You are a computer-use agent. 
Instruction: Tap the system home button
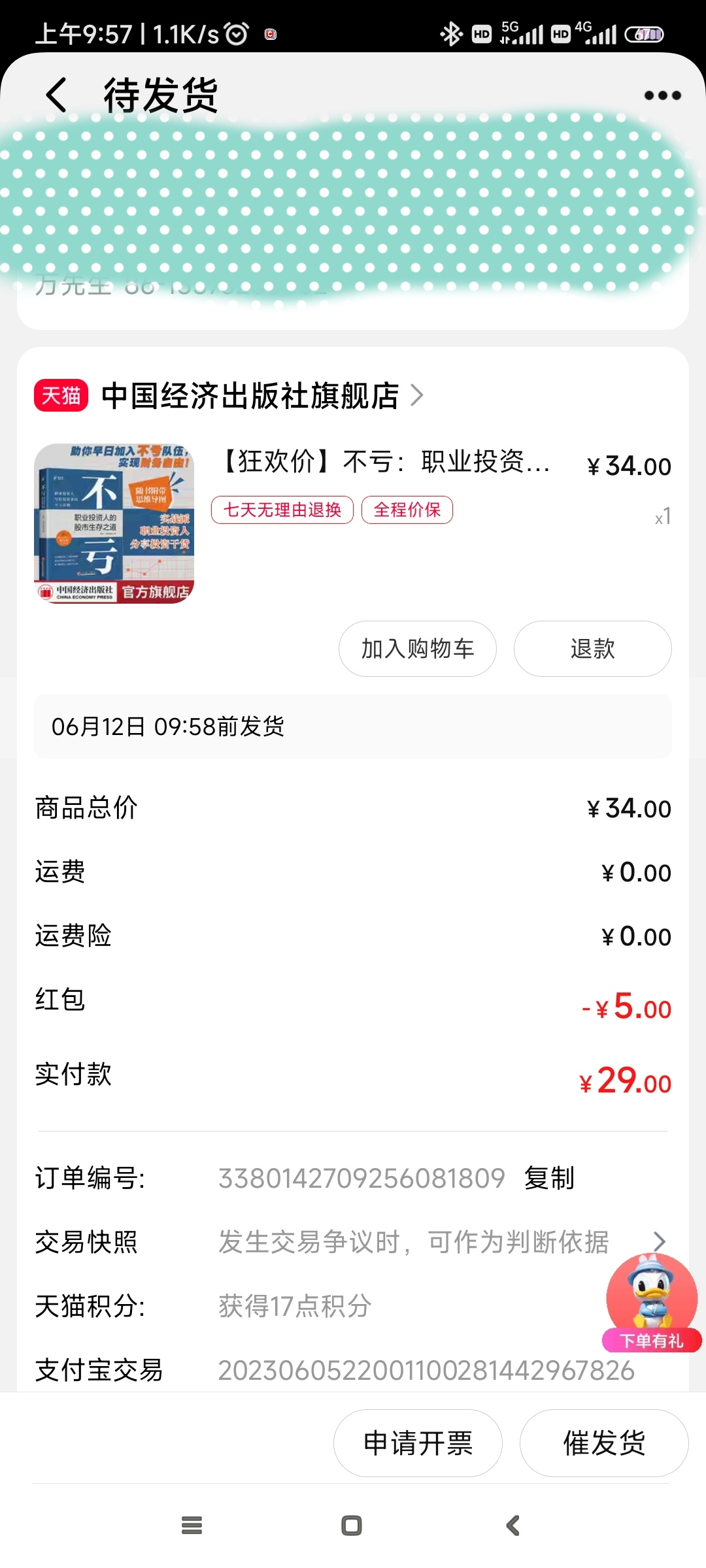352,1526
